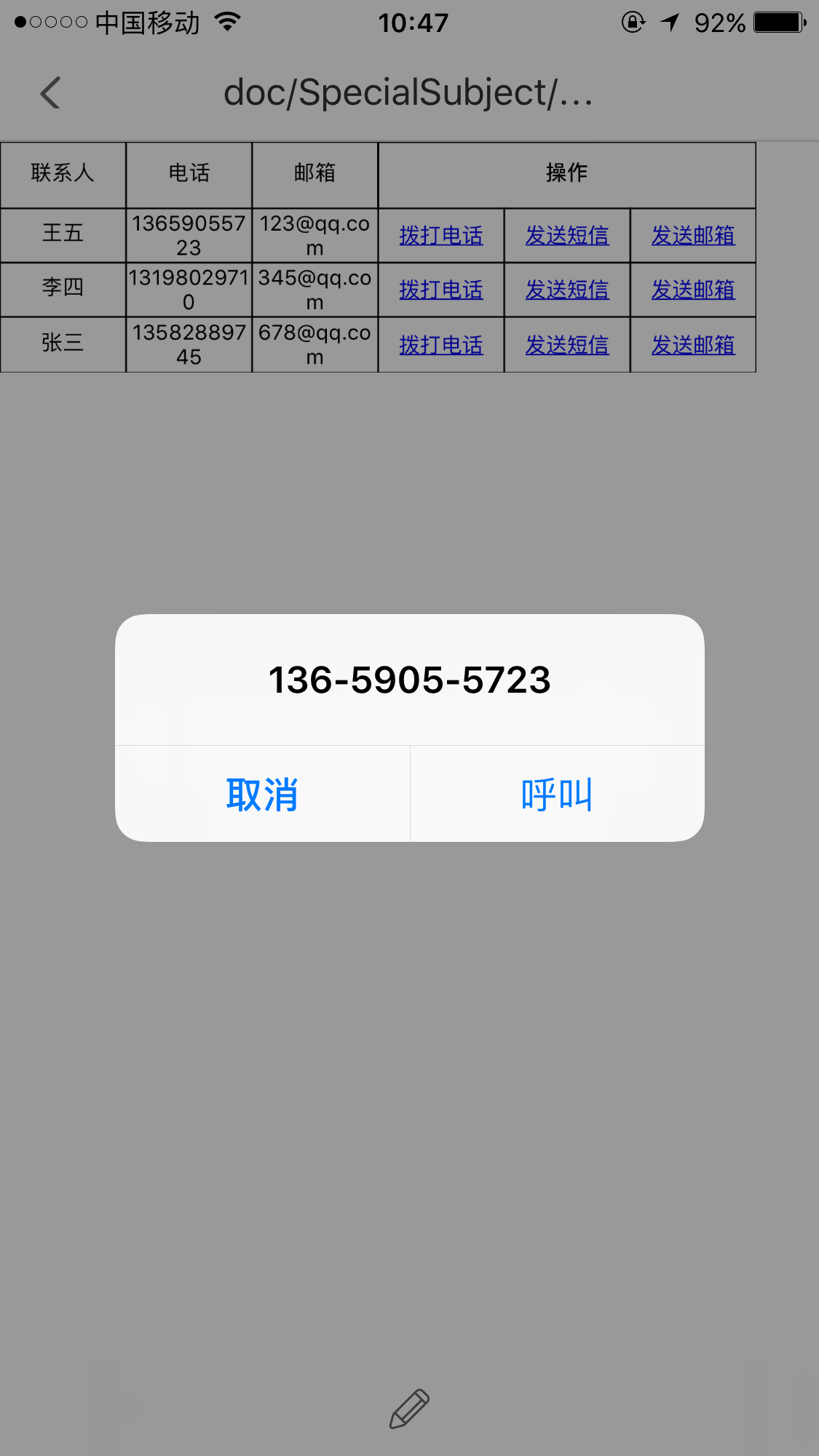Cancel the call dialog with 取消
The width and height of the screenshot is (819, 1456).
coord(262,794)
